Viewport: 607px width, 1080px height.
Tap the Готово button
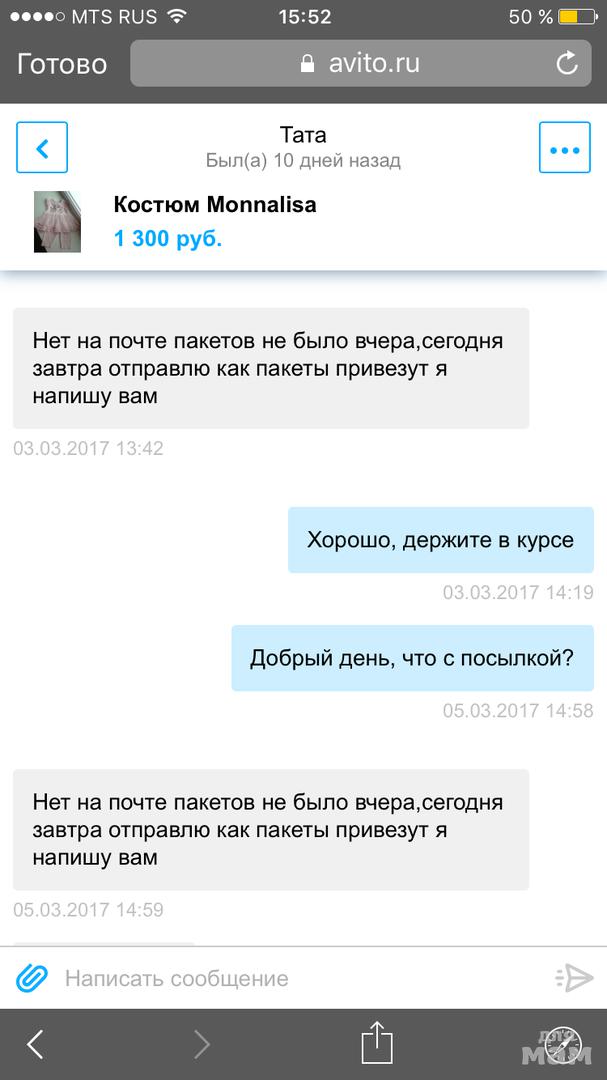(x=62, y=64)
